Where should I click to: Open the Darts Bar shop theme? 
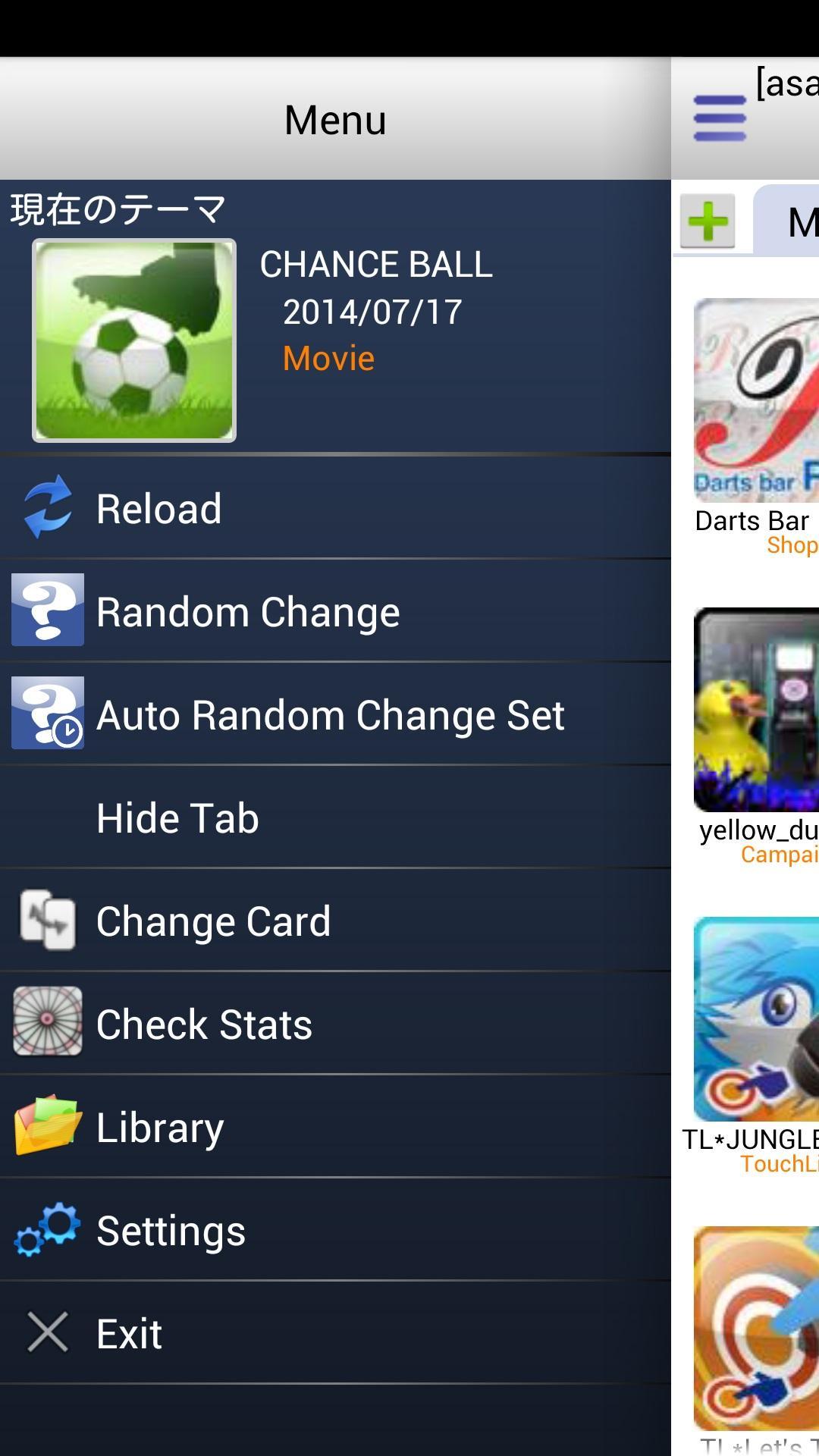756,402
